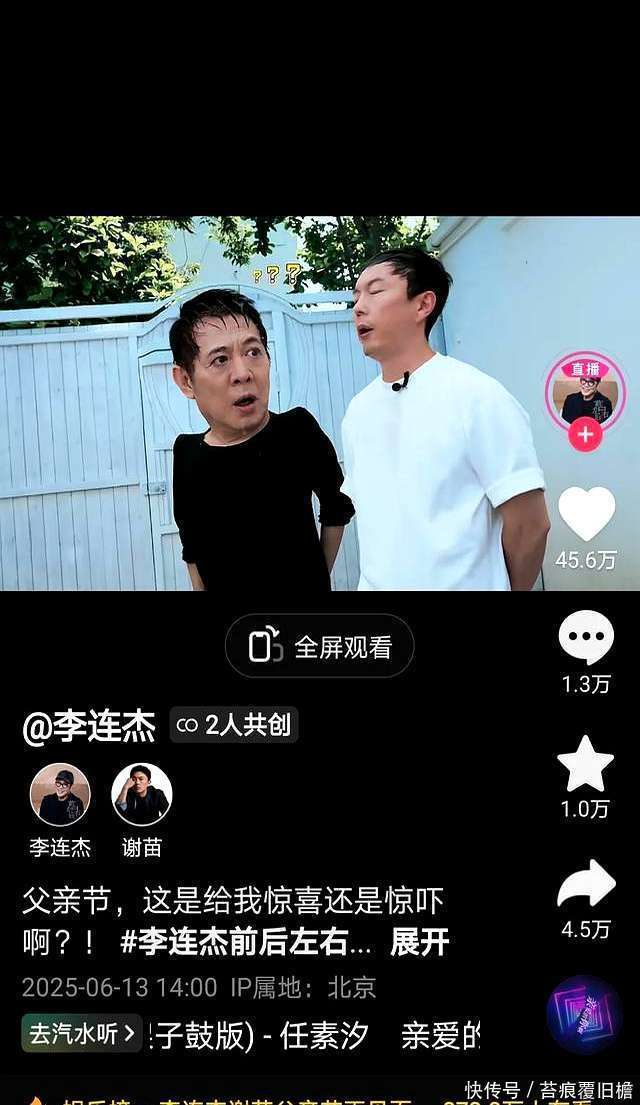Expand the caption with 展开
The image size is (640, 1105).
pos(419,941)
